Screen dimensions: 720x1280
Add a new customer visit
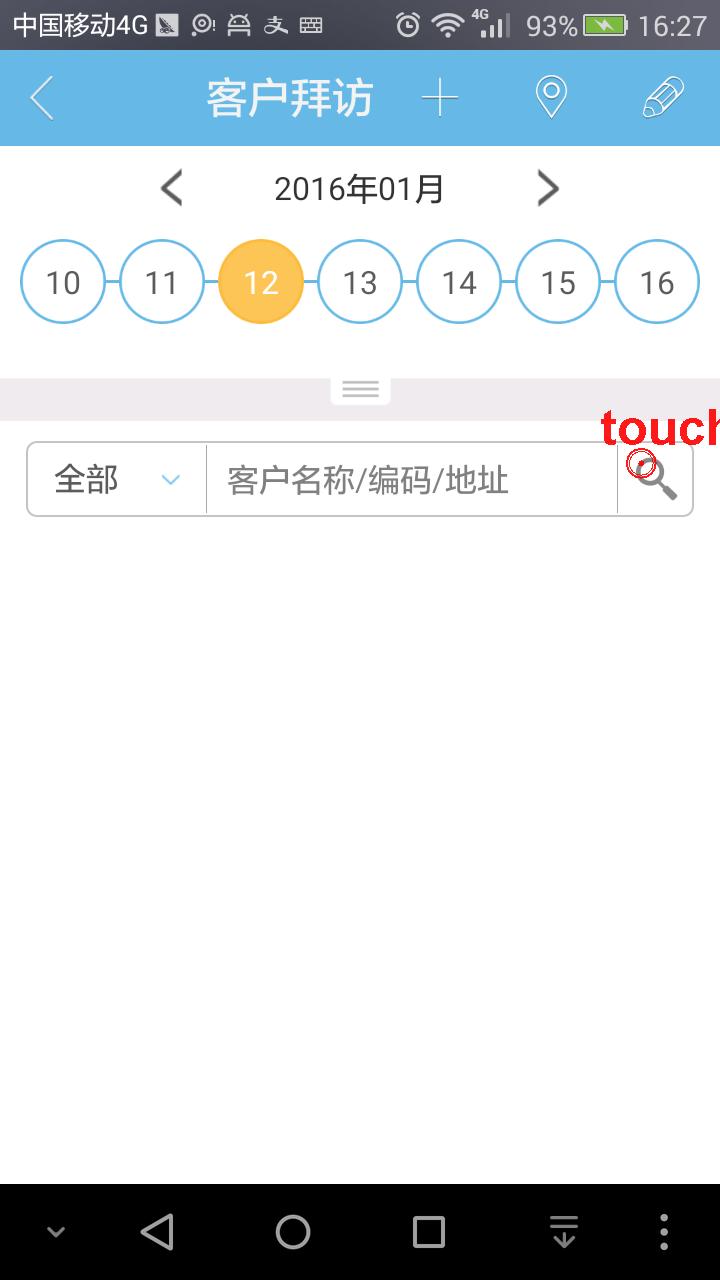439,98
